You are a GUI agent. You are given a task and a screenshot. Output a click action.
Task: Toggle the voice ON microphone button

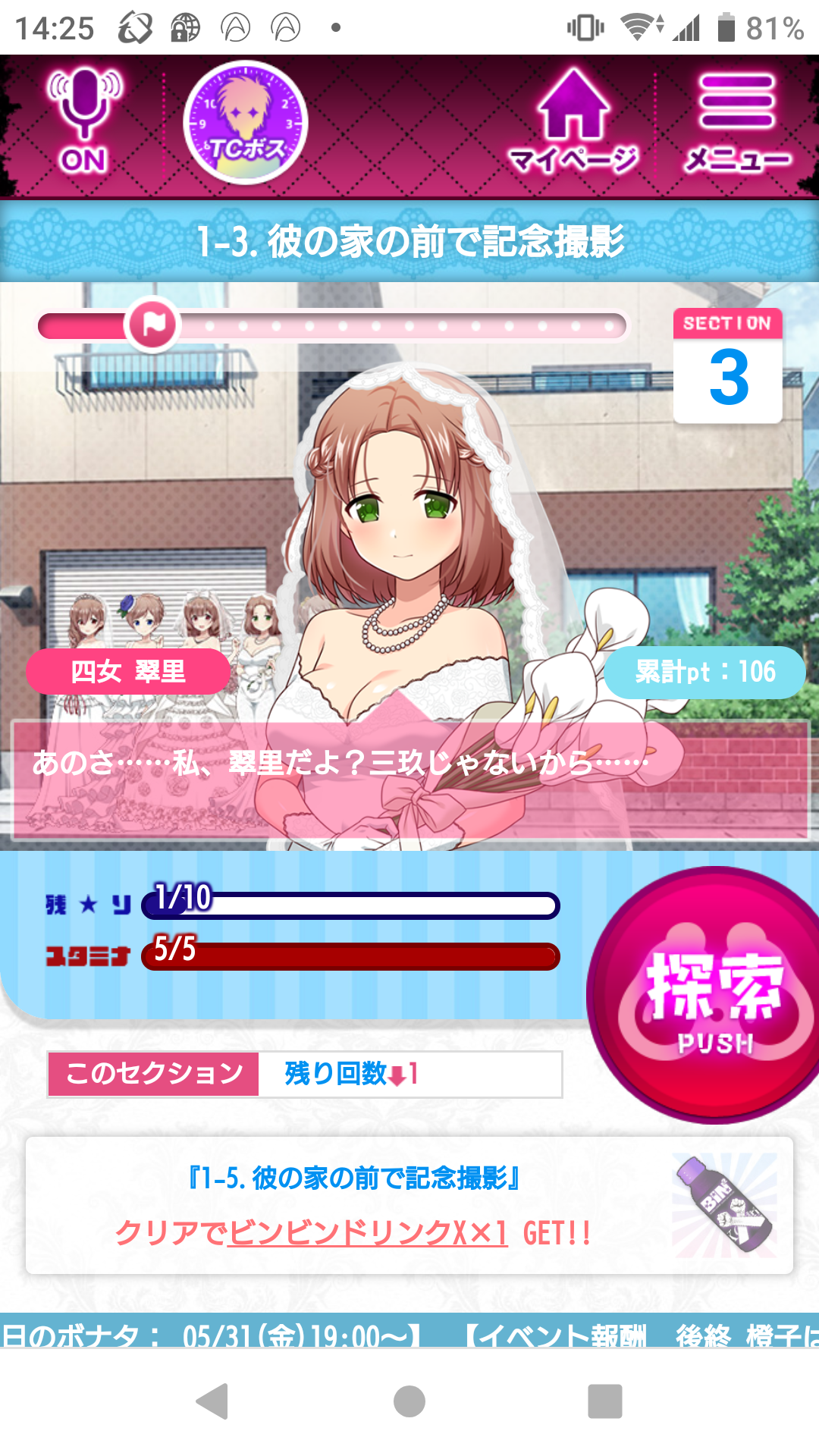pos(83,121)
